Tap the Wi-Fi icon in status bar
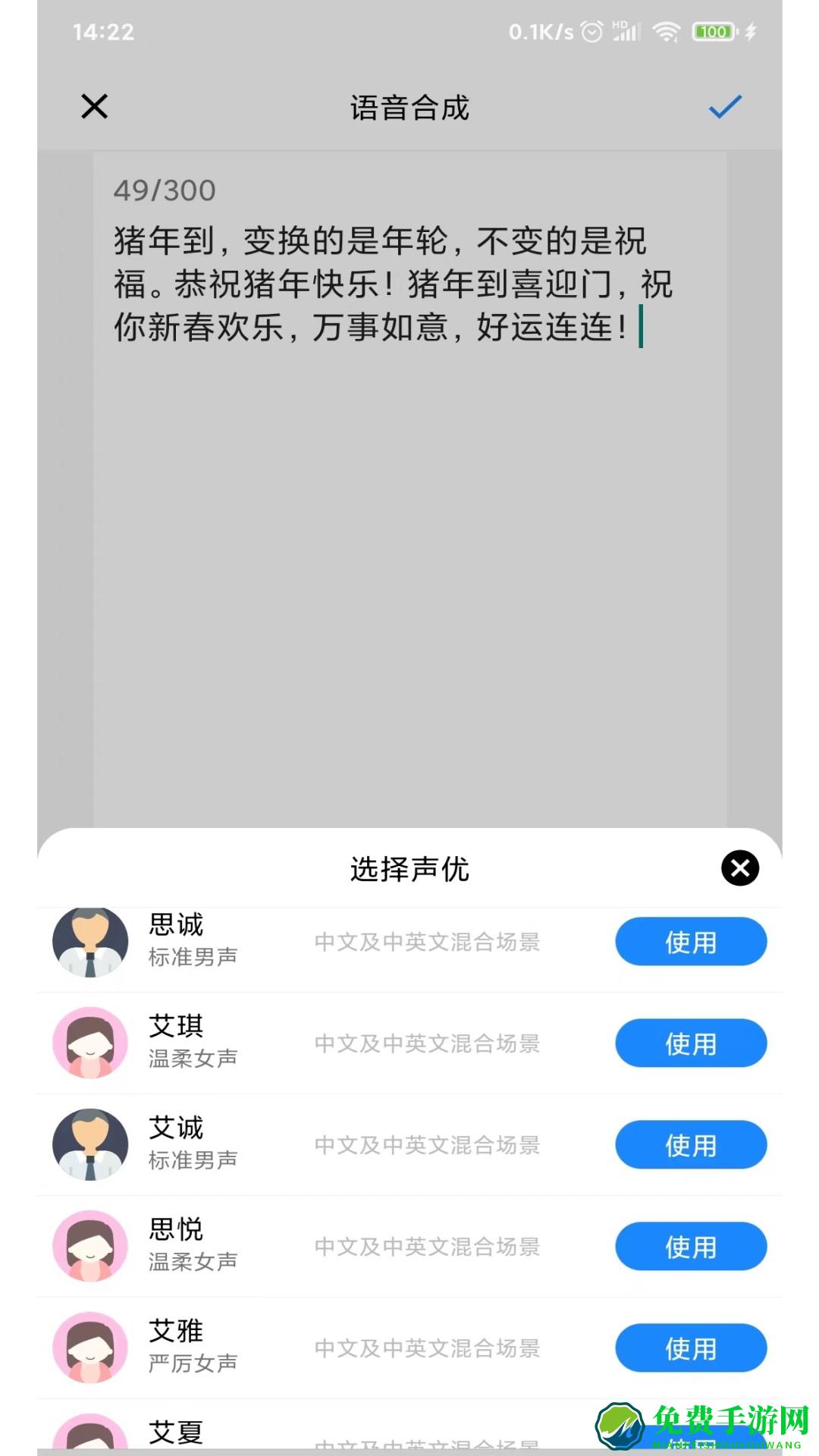This screenshot has height=1456, width=819. pos(667,32)
